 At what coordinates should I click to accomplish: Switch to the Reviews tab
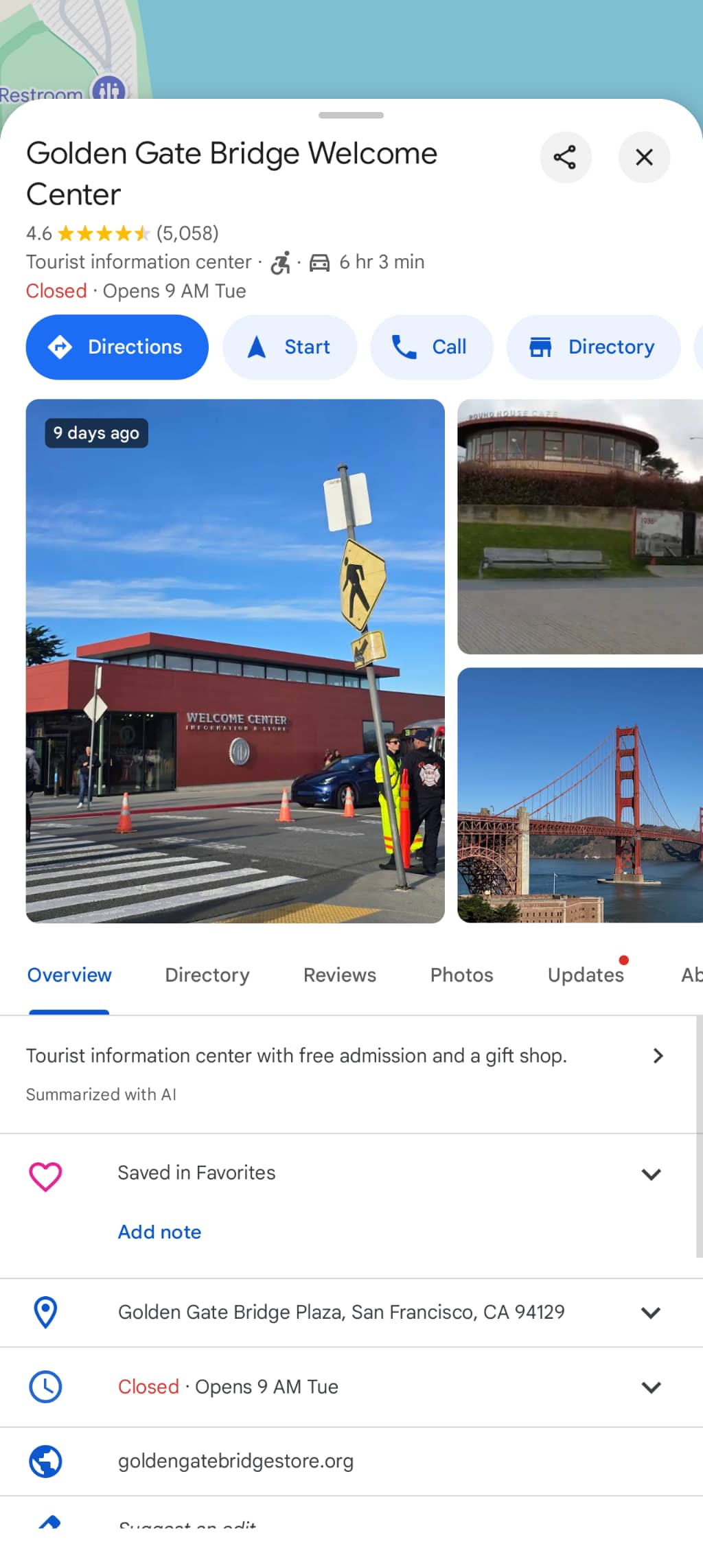[339, 975]
